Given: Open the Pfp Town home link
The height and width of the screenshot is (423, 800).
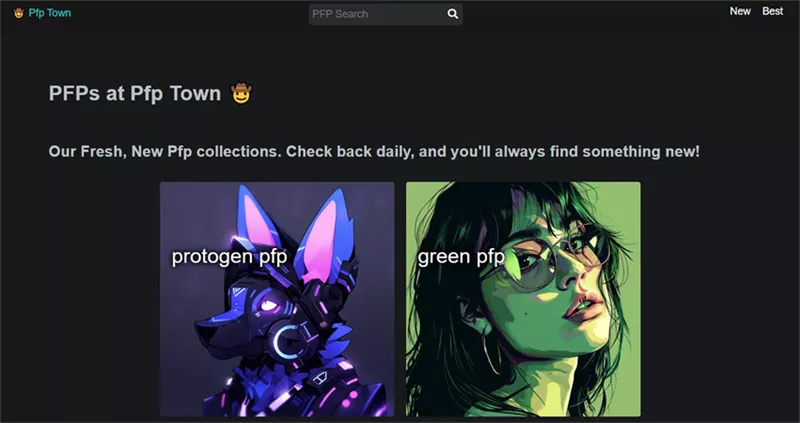Looking at the screenshot, I should [43, 13].
